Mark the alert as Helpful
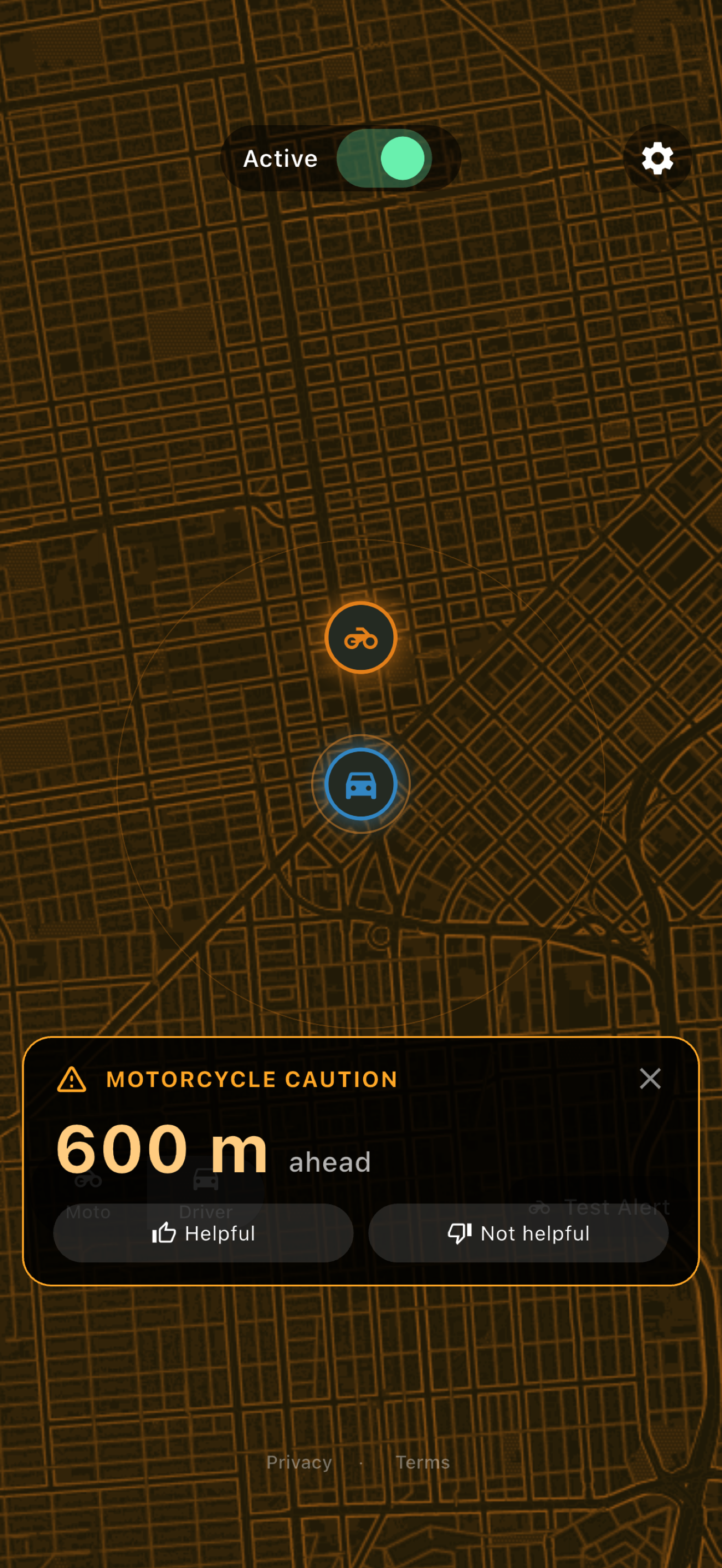The image size is (722, 1568). click(x=203, y=1233)
